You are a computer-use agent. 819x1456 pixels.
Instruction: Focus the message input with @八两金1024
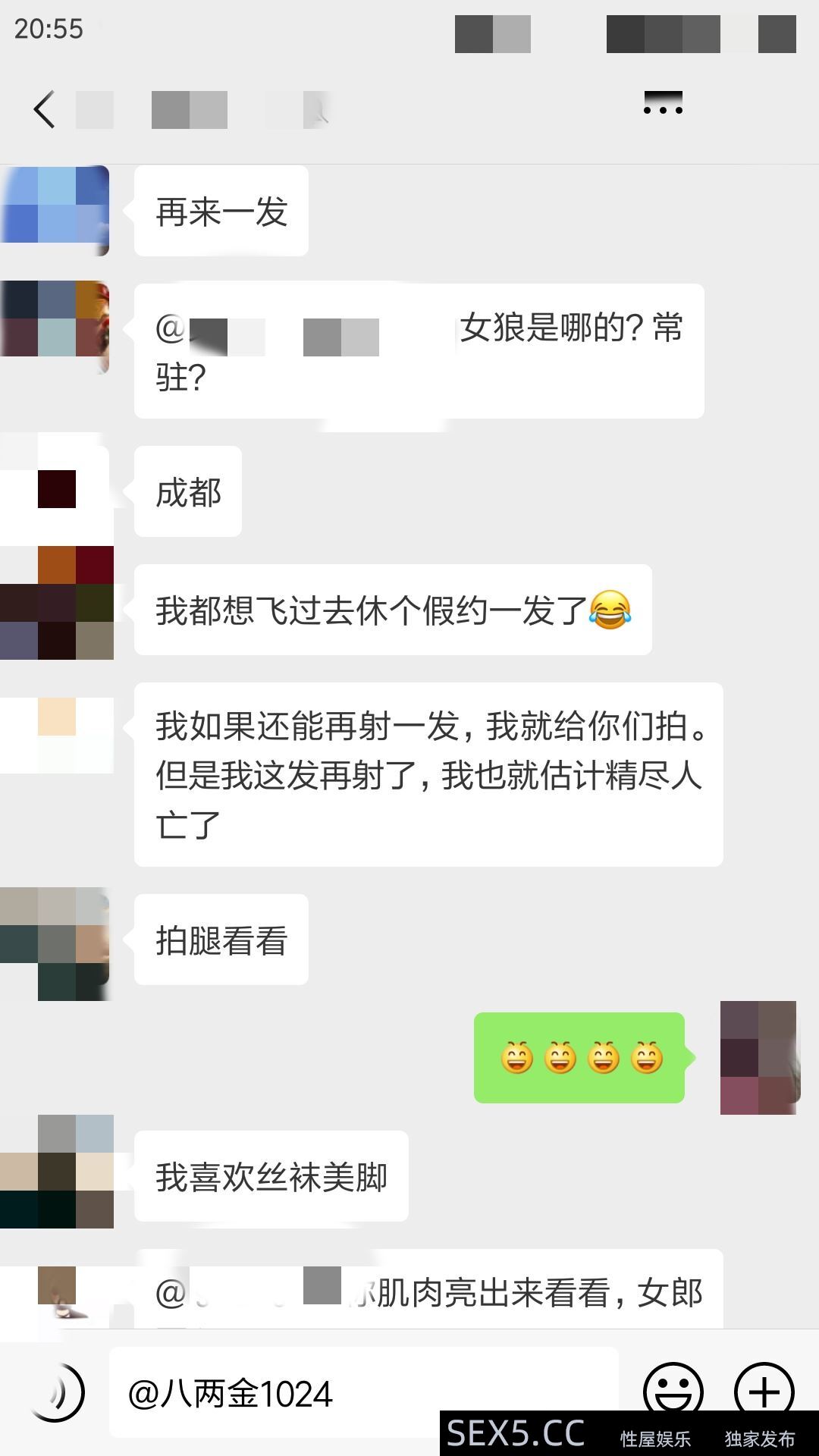pos(364,1393)
